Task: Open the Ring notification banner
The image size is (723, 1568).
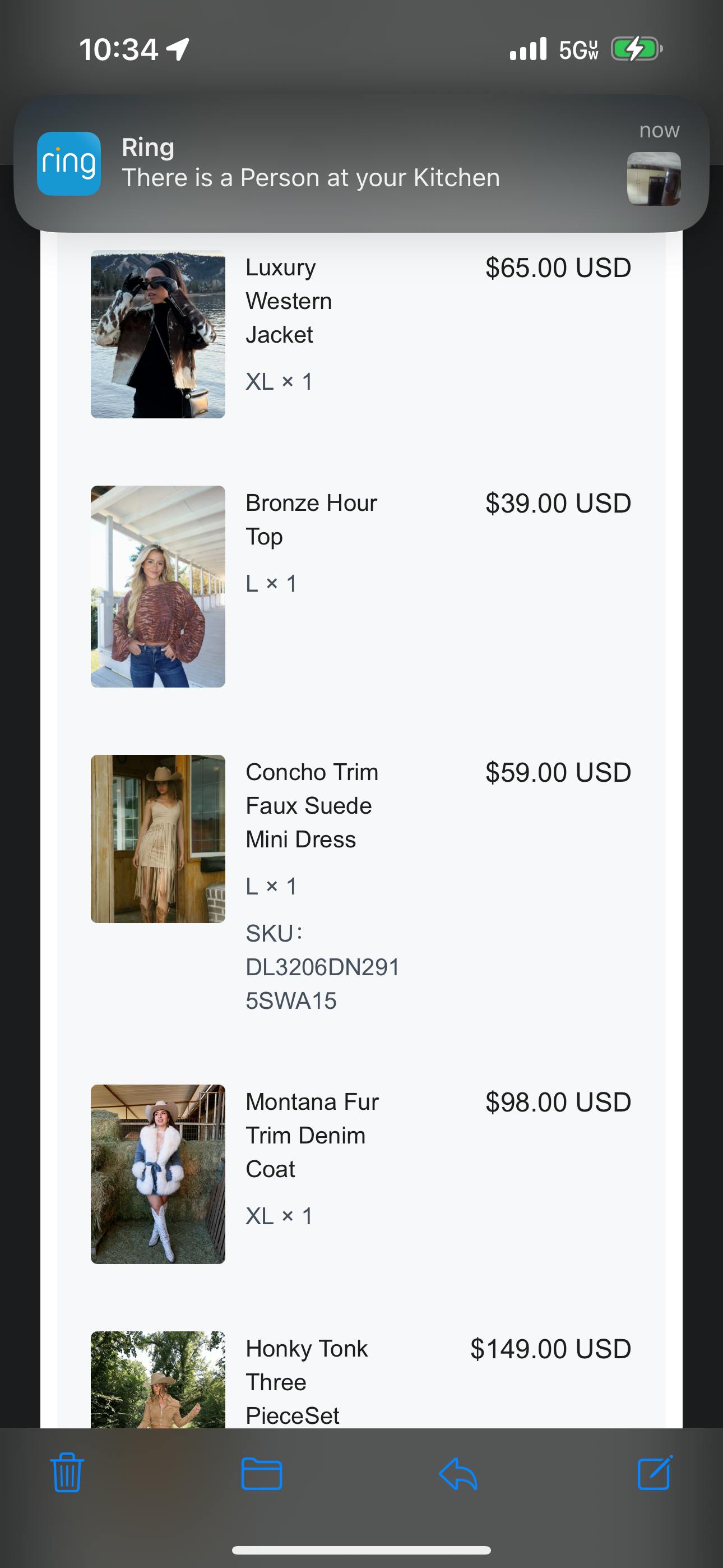Action: (x=361, y=163)
